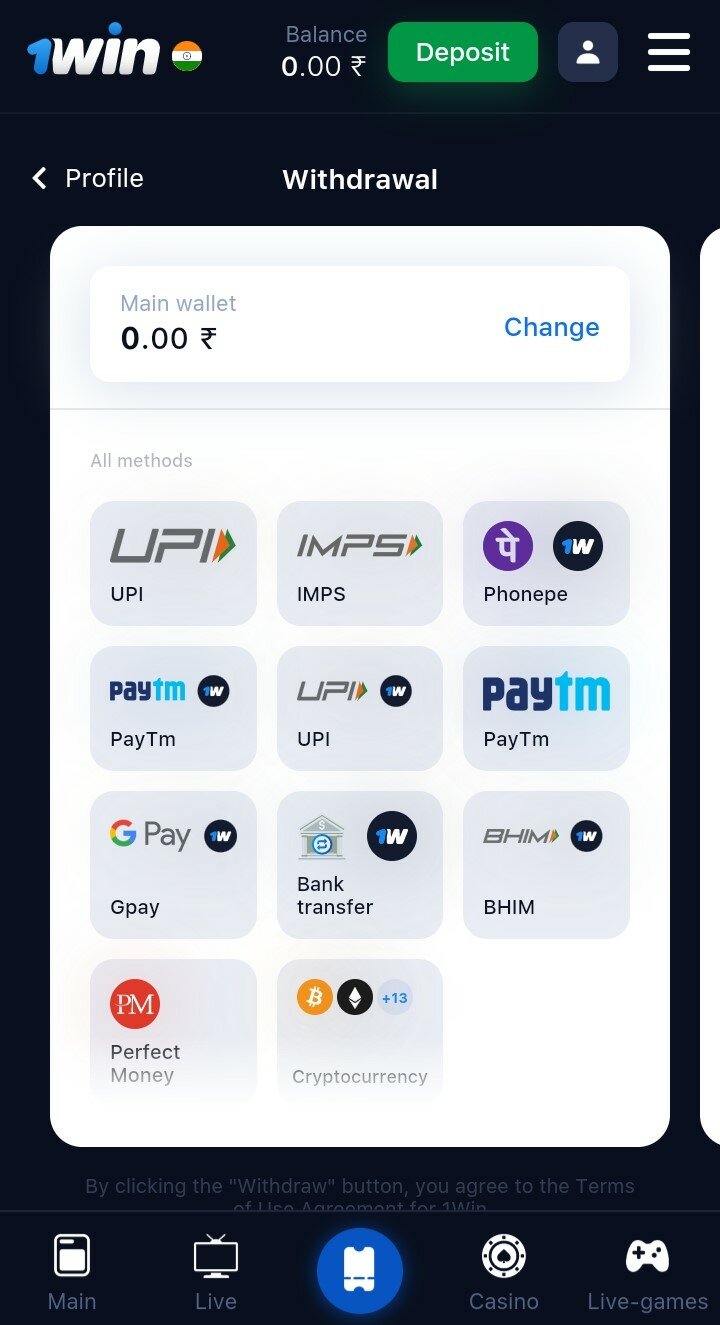The height and width of the screenshot is (1325, 720).
Task: Choose Cryptocurrency withdrawal option
Action: (x=360, y=1031)
